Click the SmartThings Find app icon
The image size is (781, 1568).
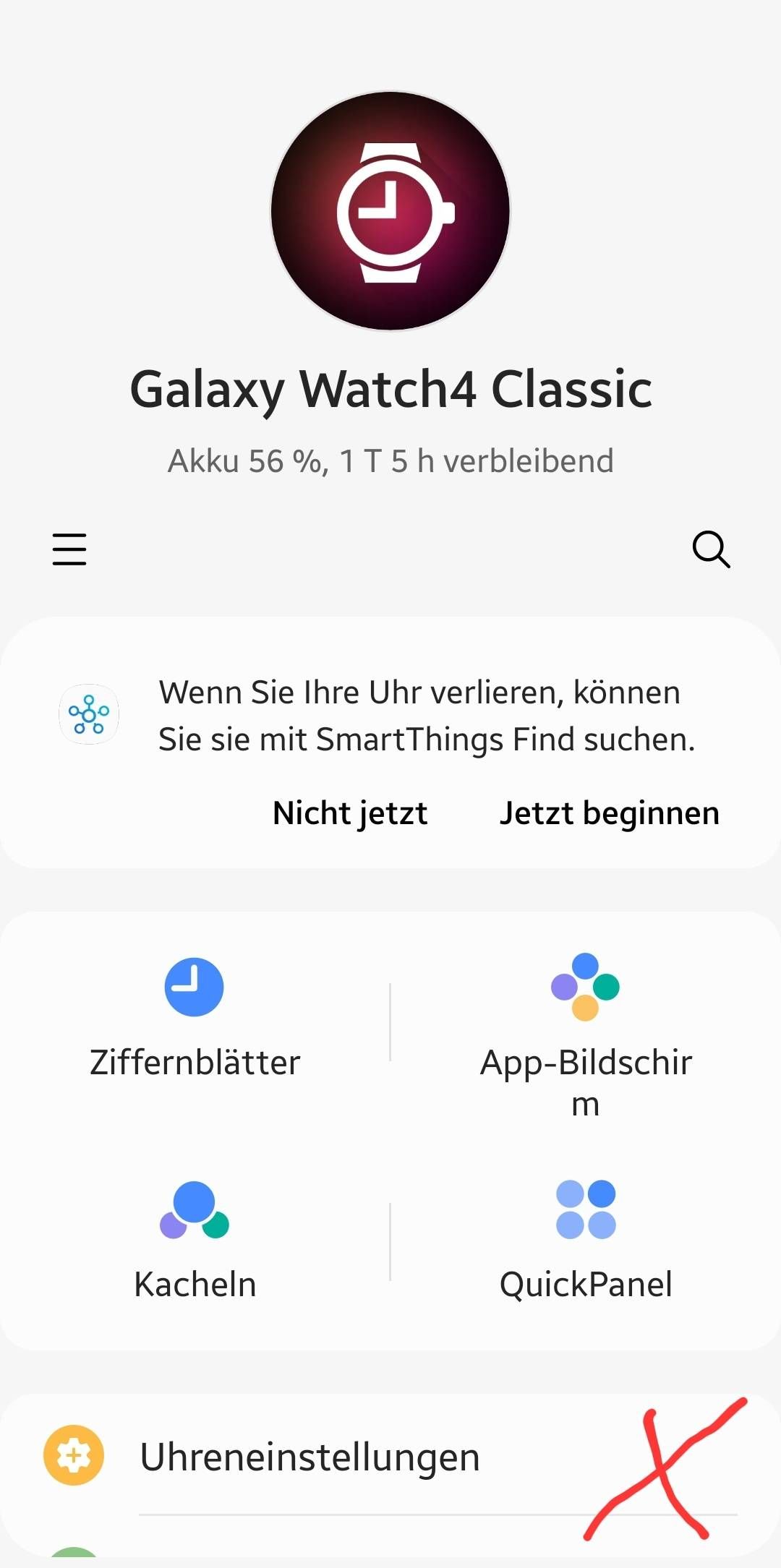coord(89,714)
